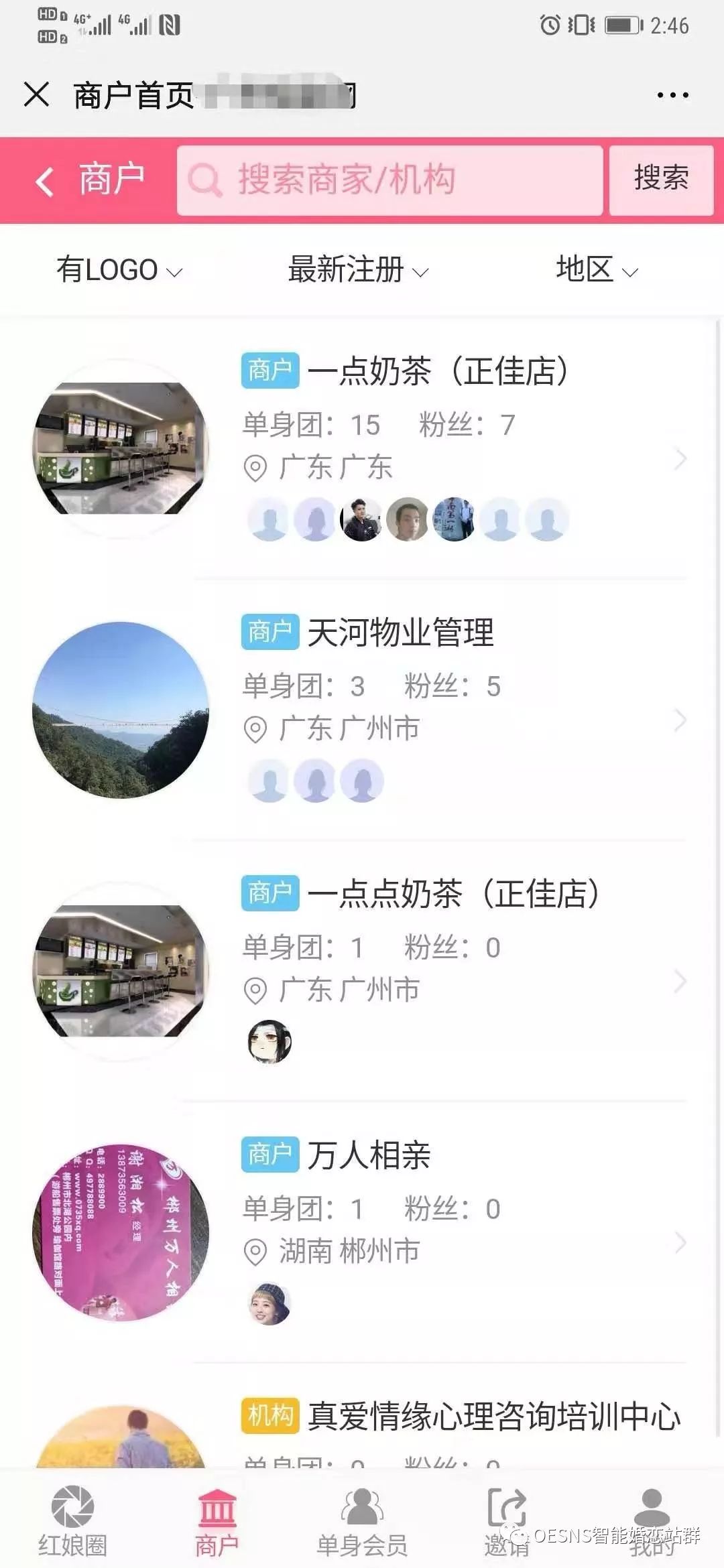Tap the 搜索 button

661,180
